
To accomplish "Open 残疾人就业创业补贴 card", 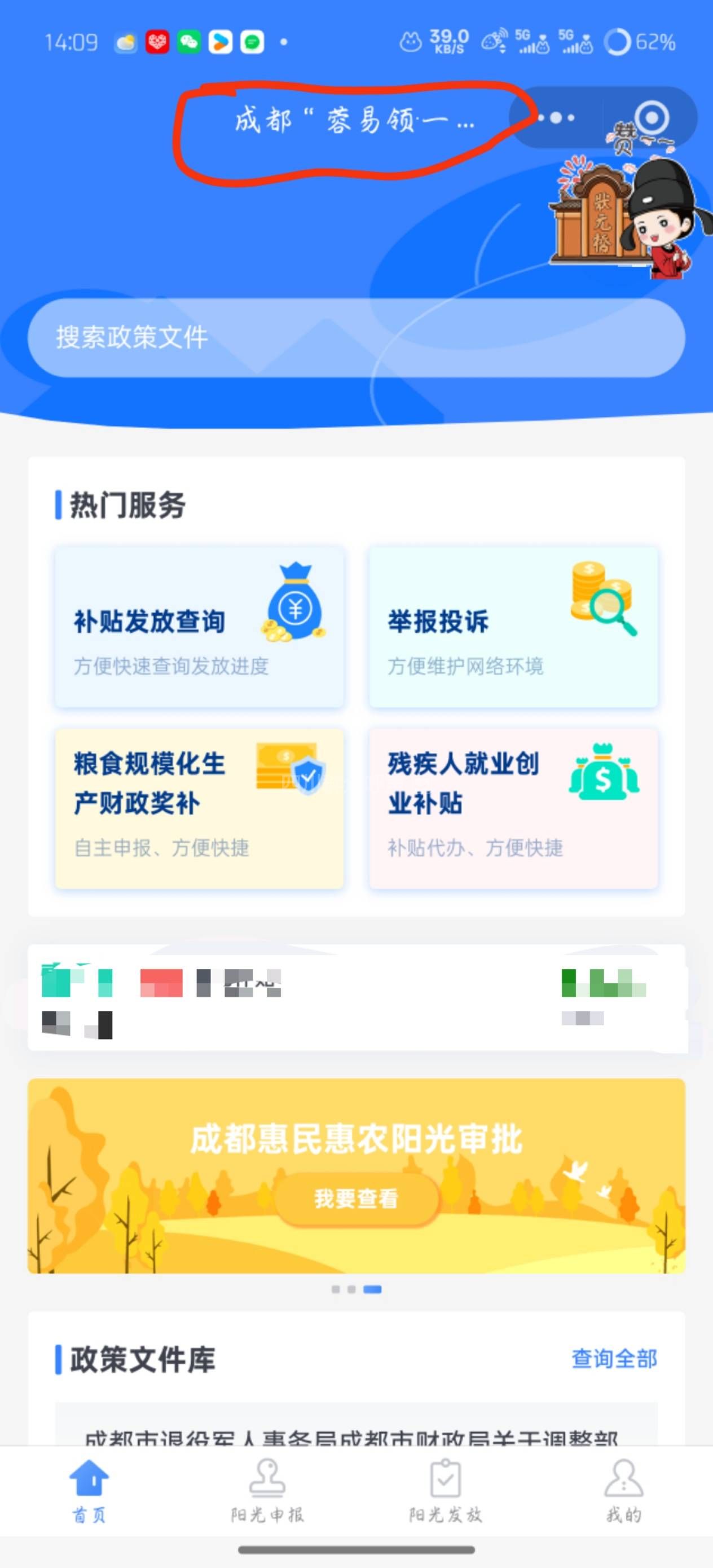I will pyautogui.click(x=513, y=808).
